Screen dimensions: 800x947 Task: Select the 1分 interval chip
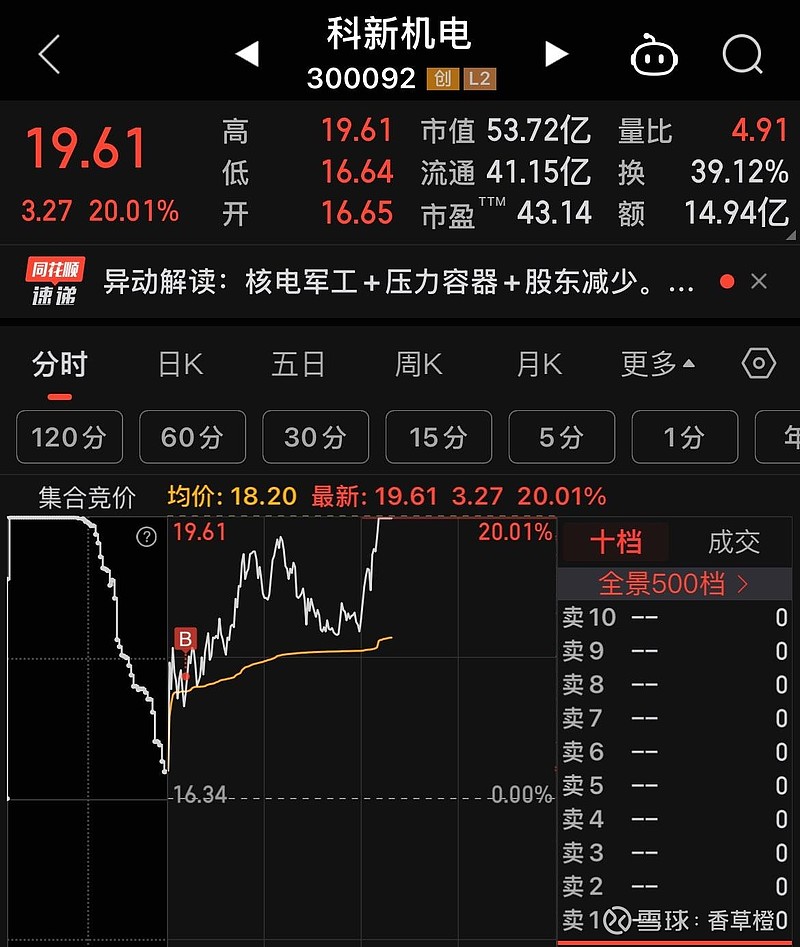click(684, 437)
